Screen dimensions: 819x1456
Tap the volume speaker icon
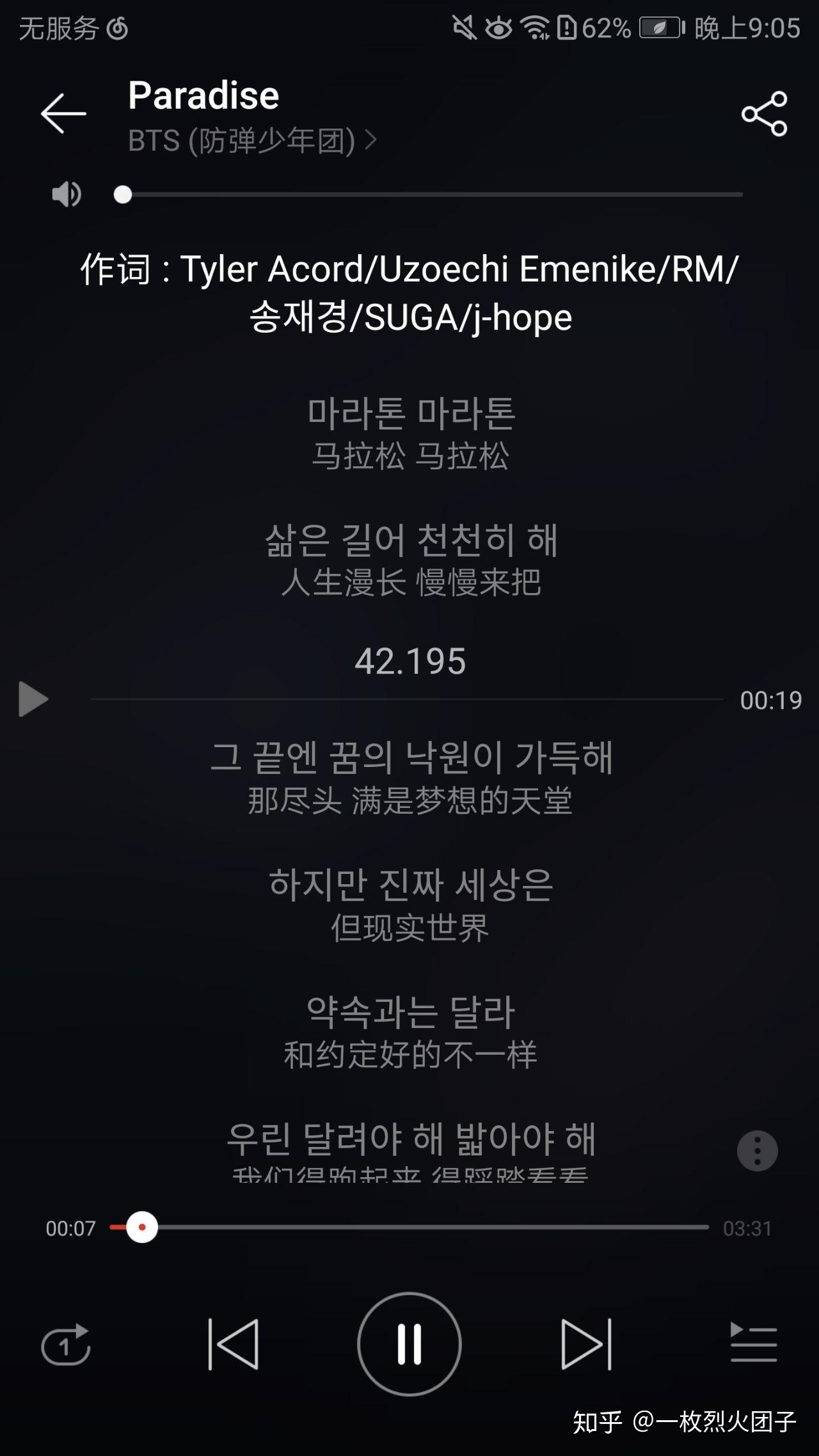click(x=67, y=194)
